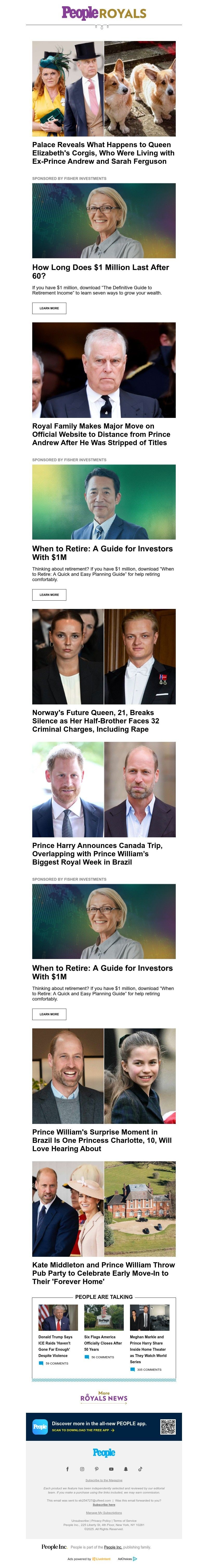Open Prince Harry Canada trip article
The image size is (208, 1568).
97,853
